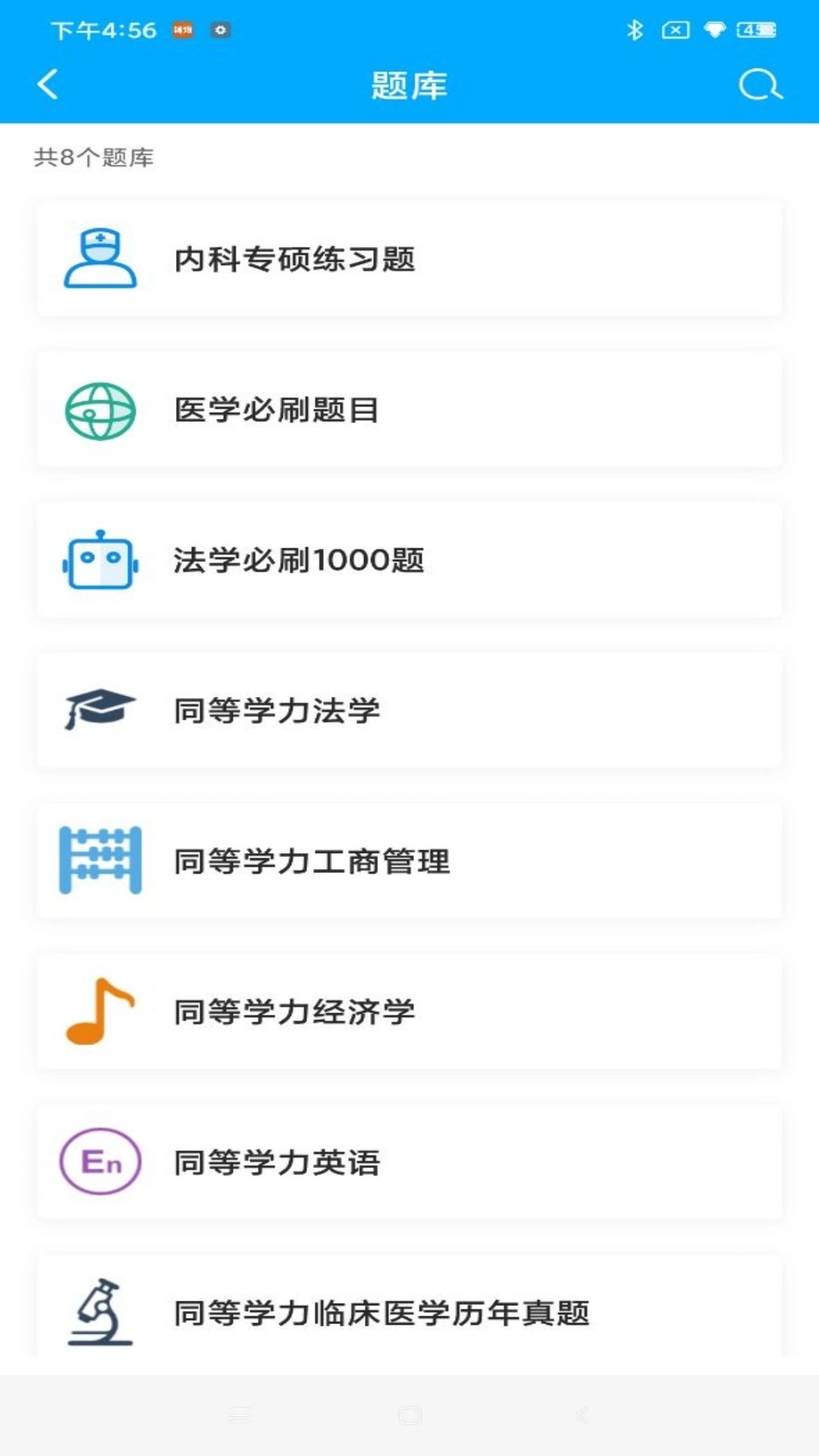Tap the back arrow in the title bar
Screen dimensions: 819x1456
point(48,85)
